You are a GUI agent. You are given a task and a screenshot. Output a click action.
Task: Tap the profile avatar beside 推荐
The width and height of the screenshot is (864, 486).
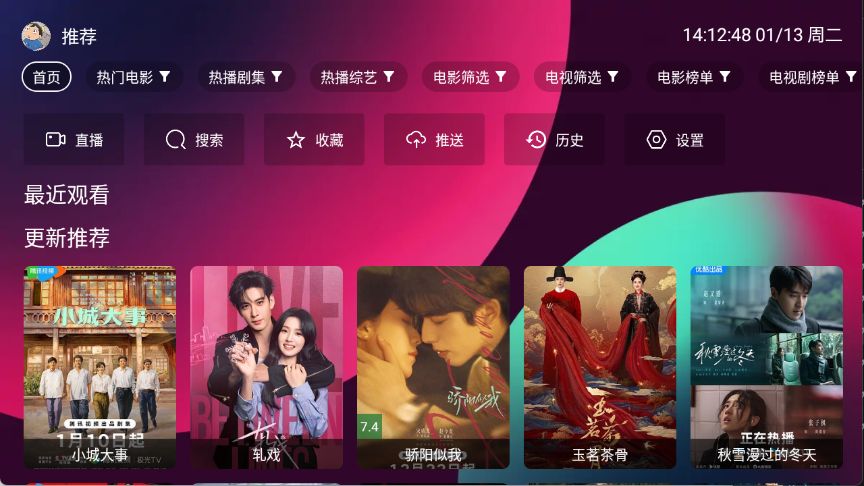36,36
